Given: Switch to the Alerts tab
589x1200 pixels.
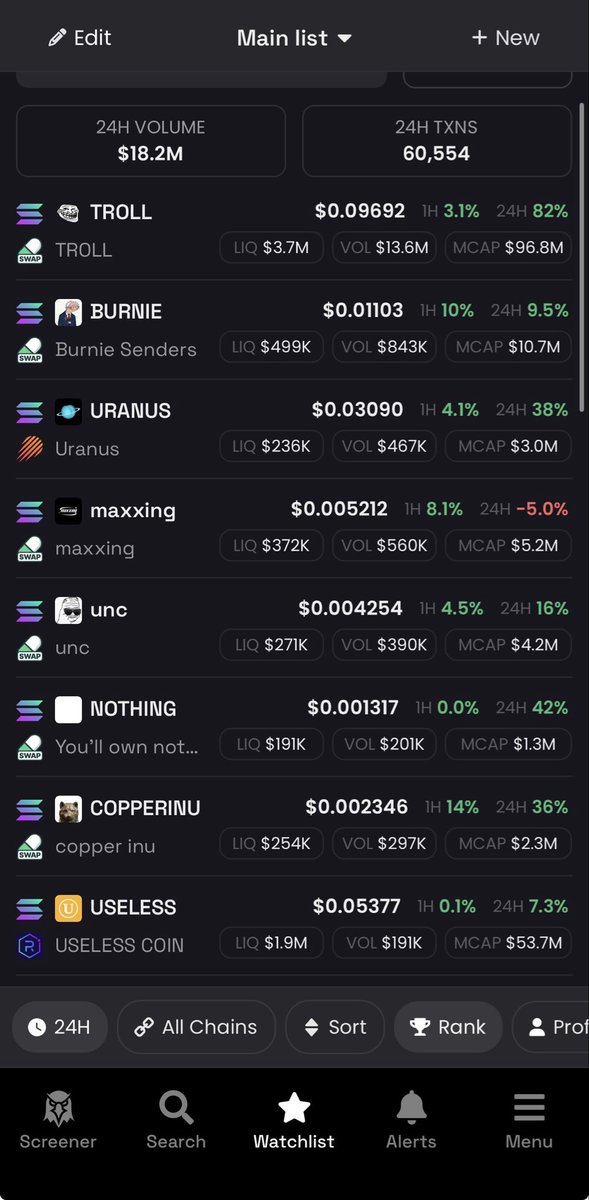Looking at the screenshot, I should [412, 1122].
